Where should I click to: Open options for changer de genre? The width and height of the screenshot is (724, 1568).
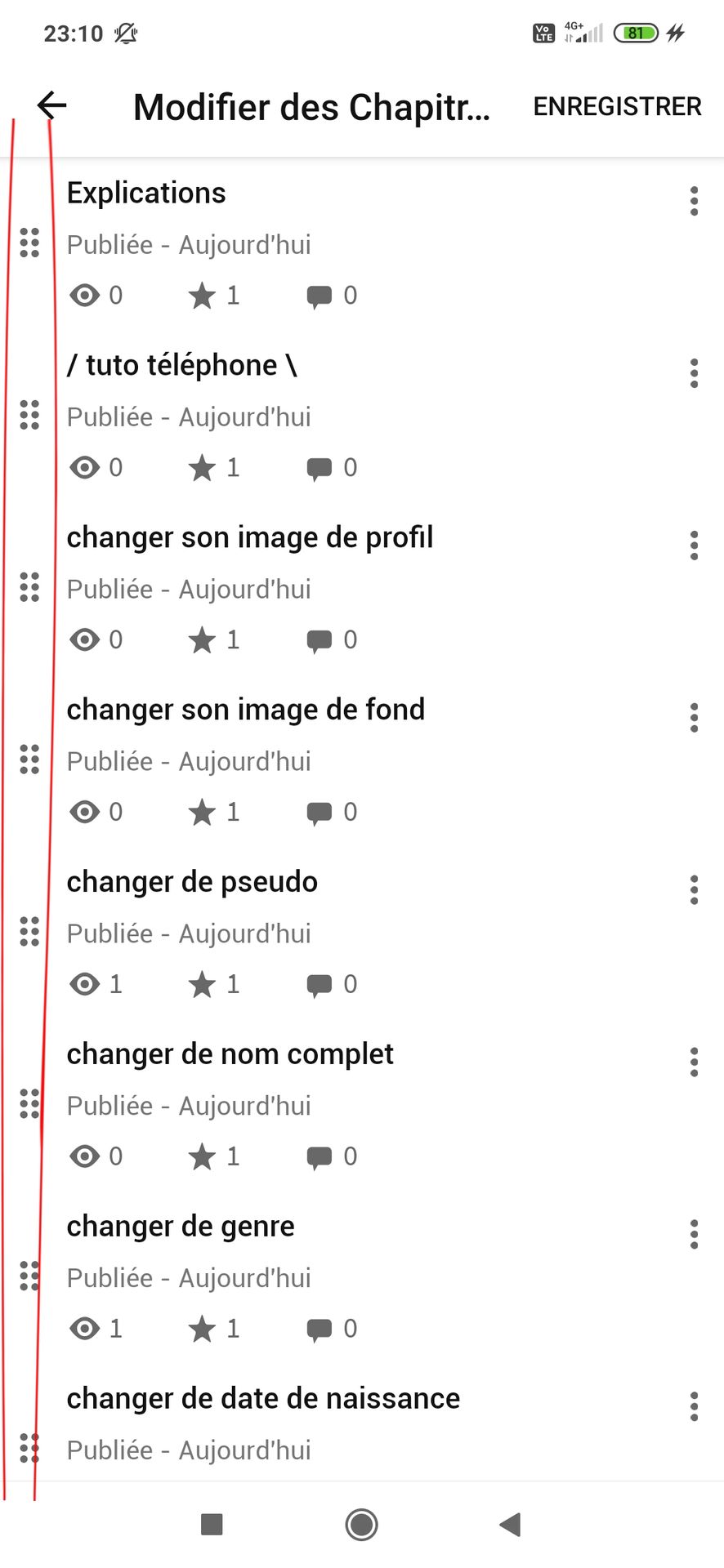[694, 1235]
